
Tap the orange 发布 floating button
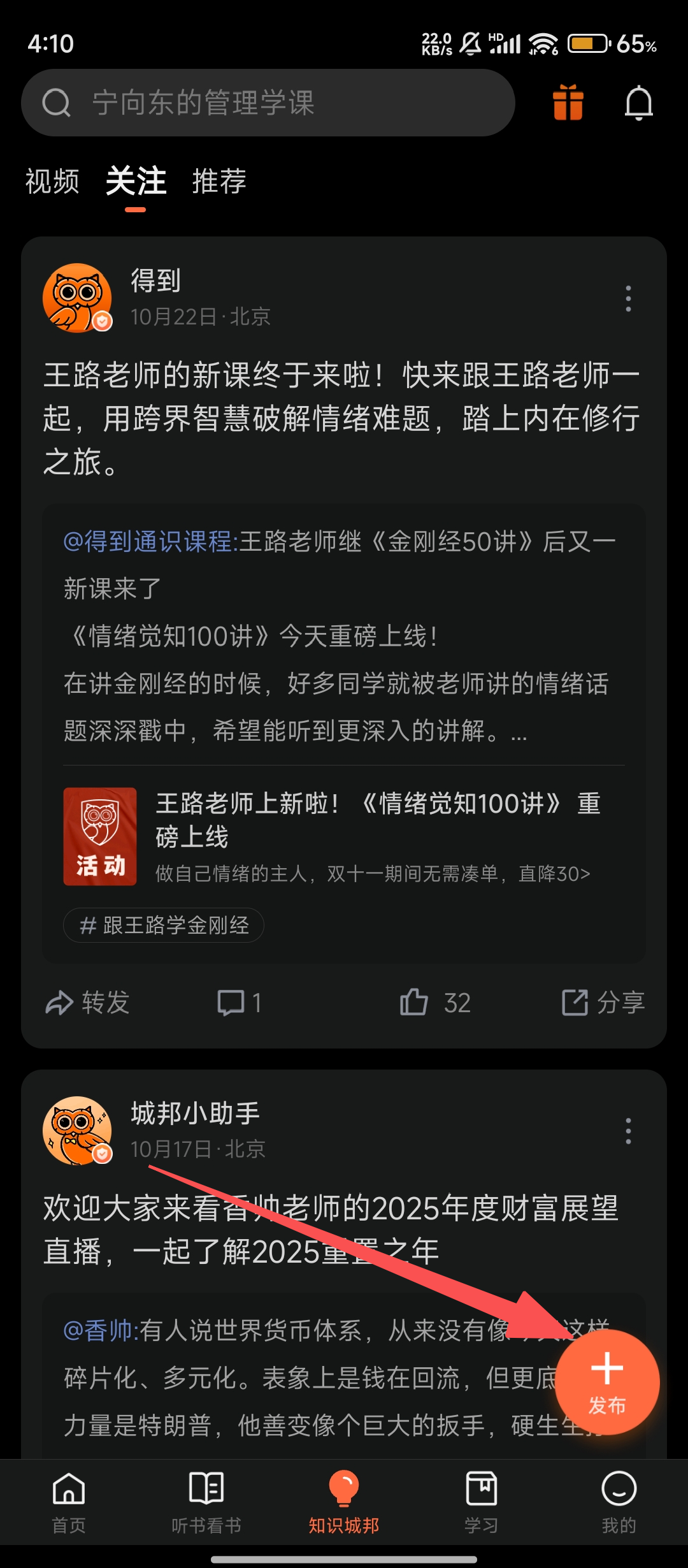pyautogui.click(x=607, y=1382)
